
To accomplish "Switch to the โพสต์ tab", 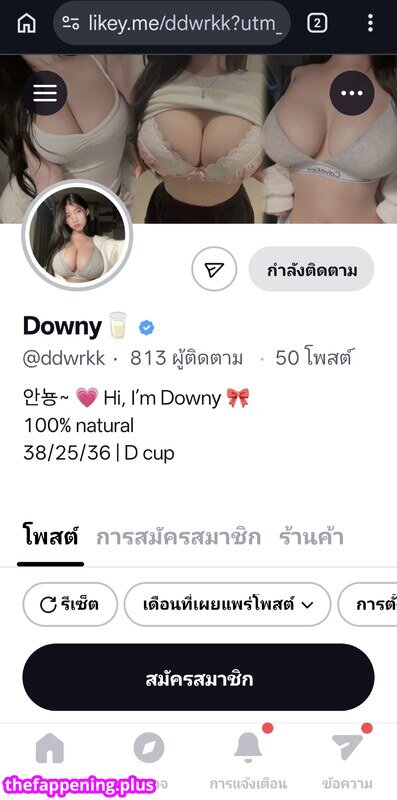I will (51, 538).
